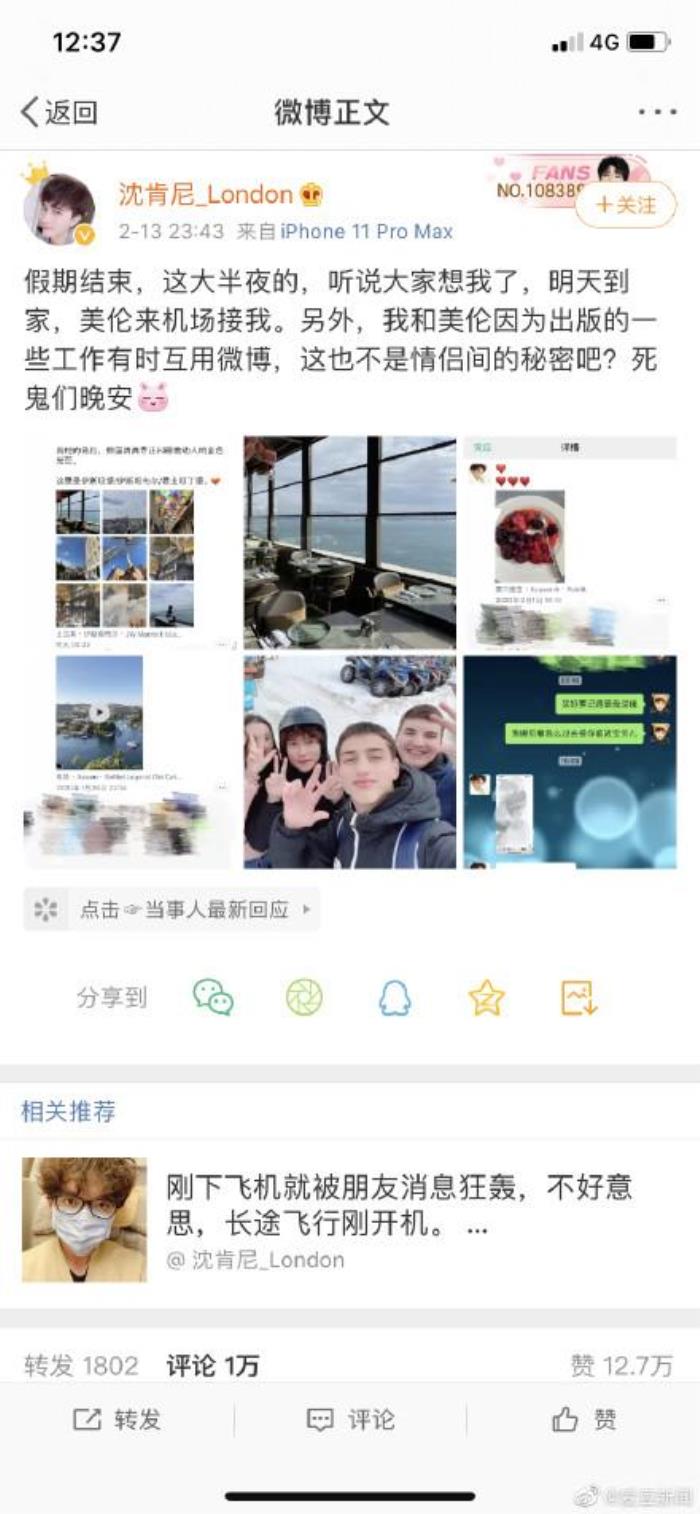Open the nine-photo collage image

point(130,542)
